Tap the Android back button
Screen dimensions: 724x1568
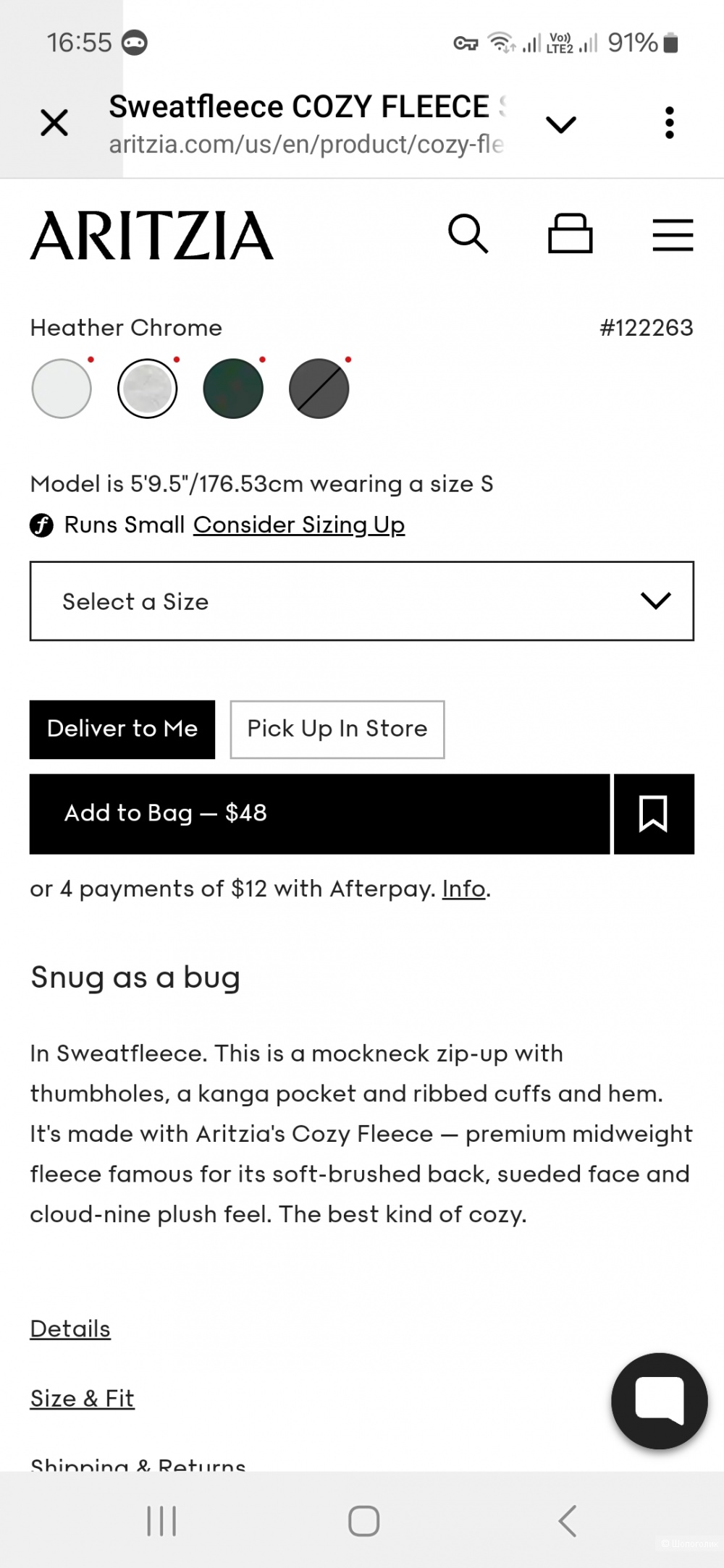click(567, 1521)
